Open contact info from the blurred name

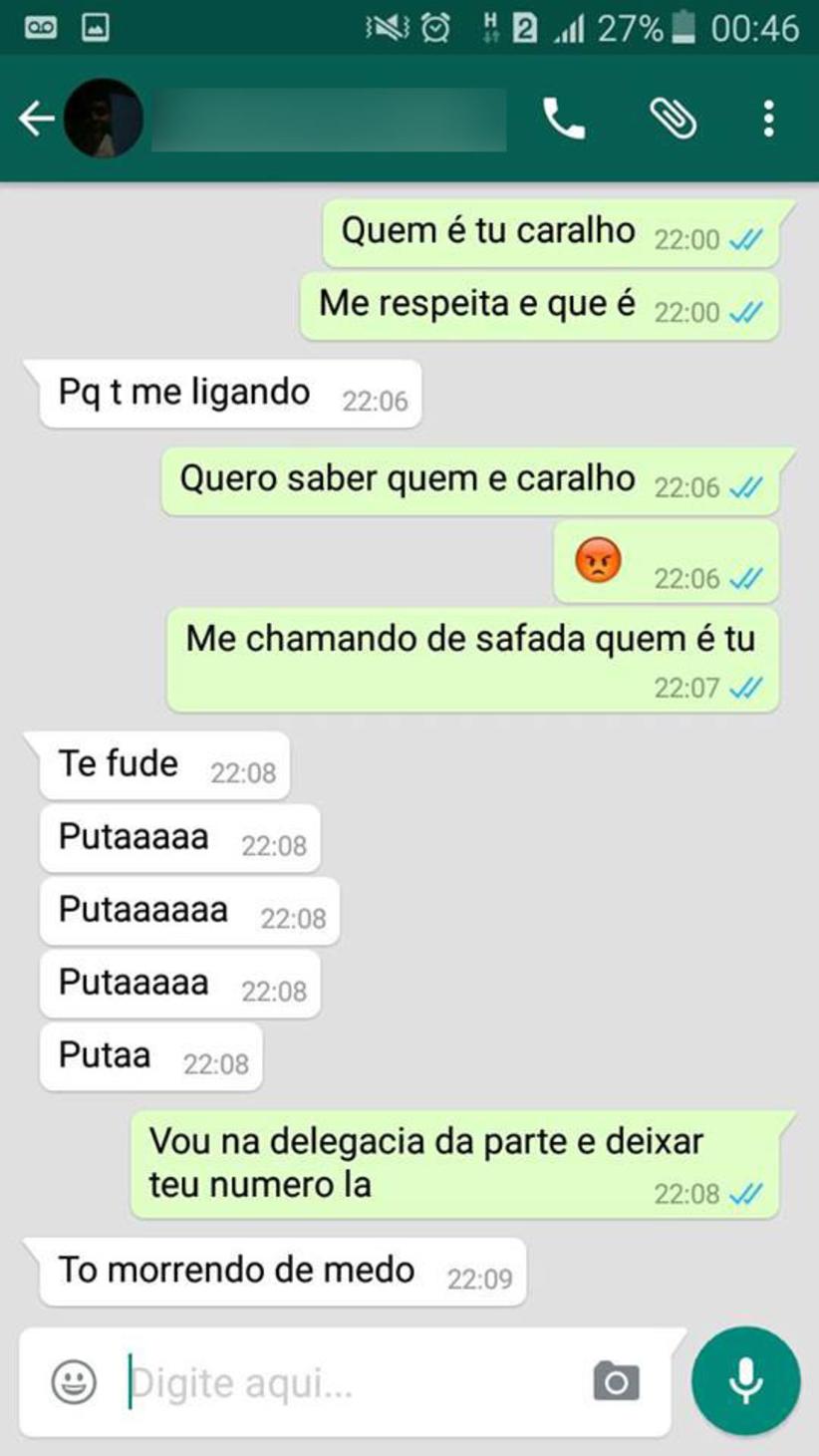(x=329, y=120)
